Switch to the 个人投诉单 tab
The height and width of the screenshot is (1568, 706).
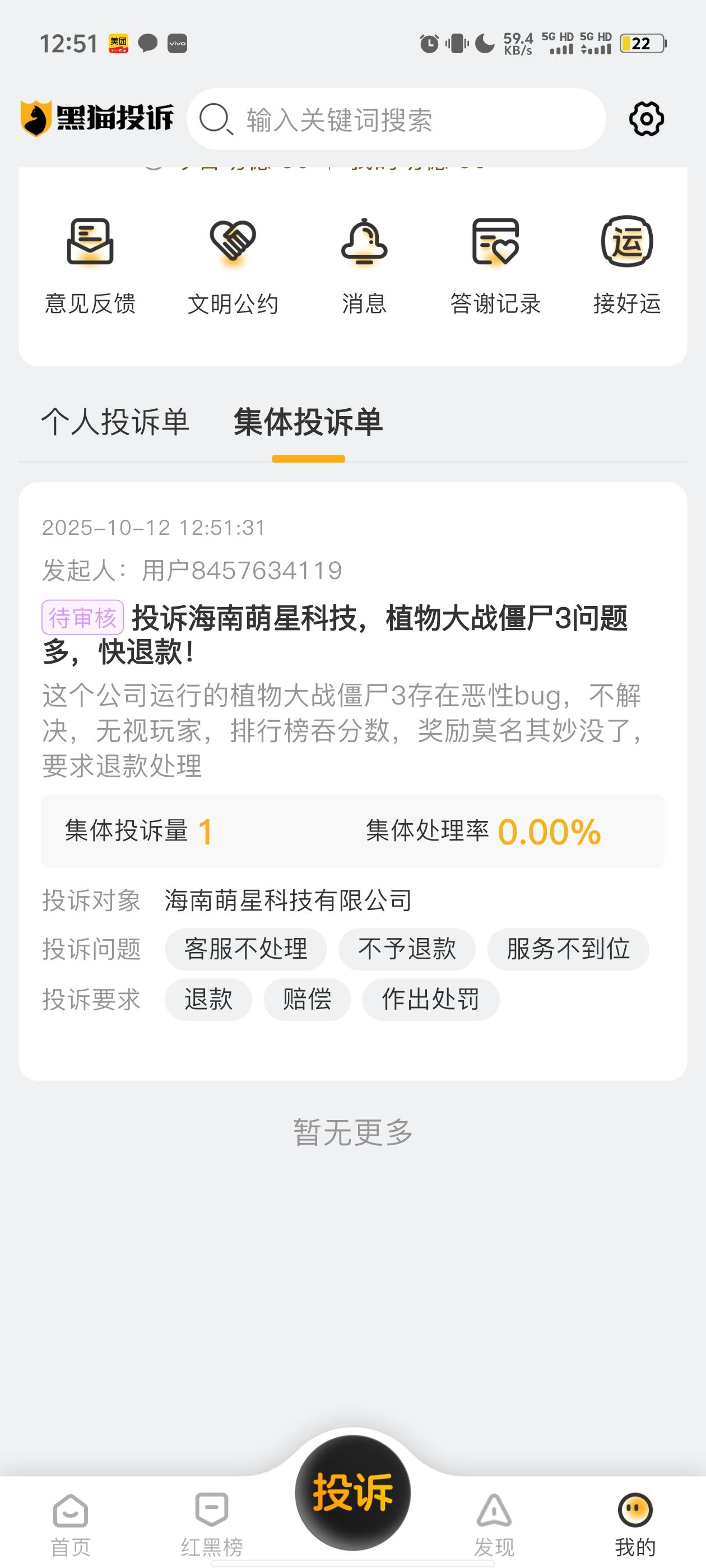115,422
